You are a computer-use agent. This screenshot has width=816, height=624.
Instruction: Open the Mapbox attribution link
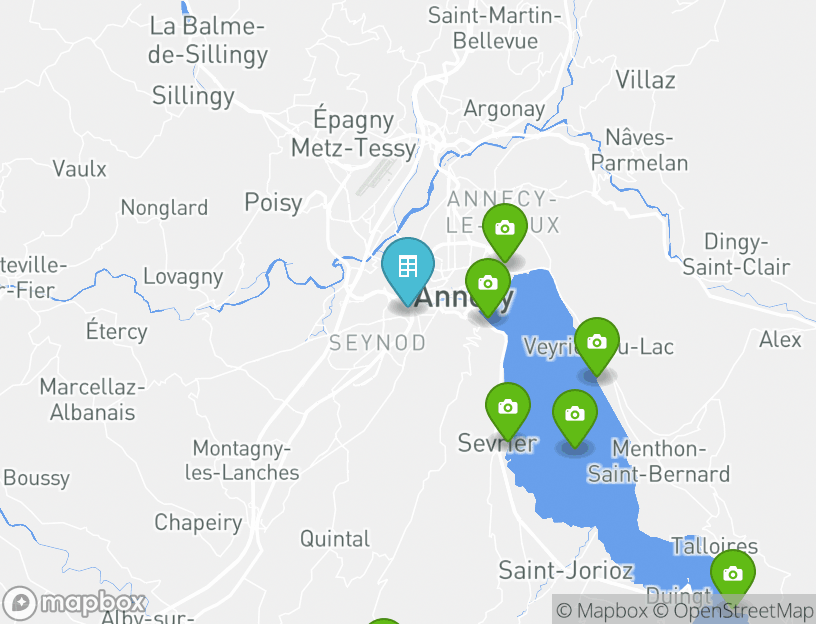[x=602, y=610]
